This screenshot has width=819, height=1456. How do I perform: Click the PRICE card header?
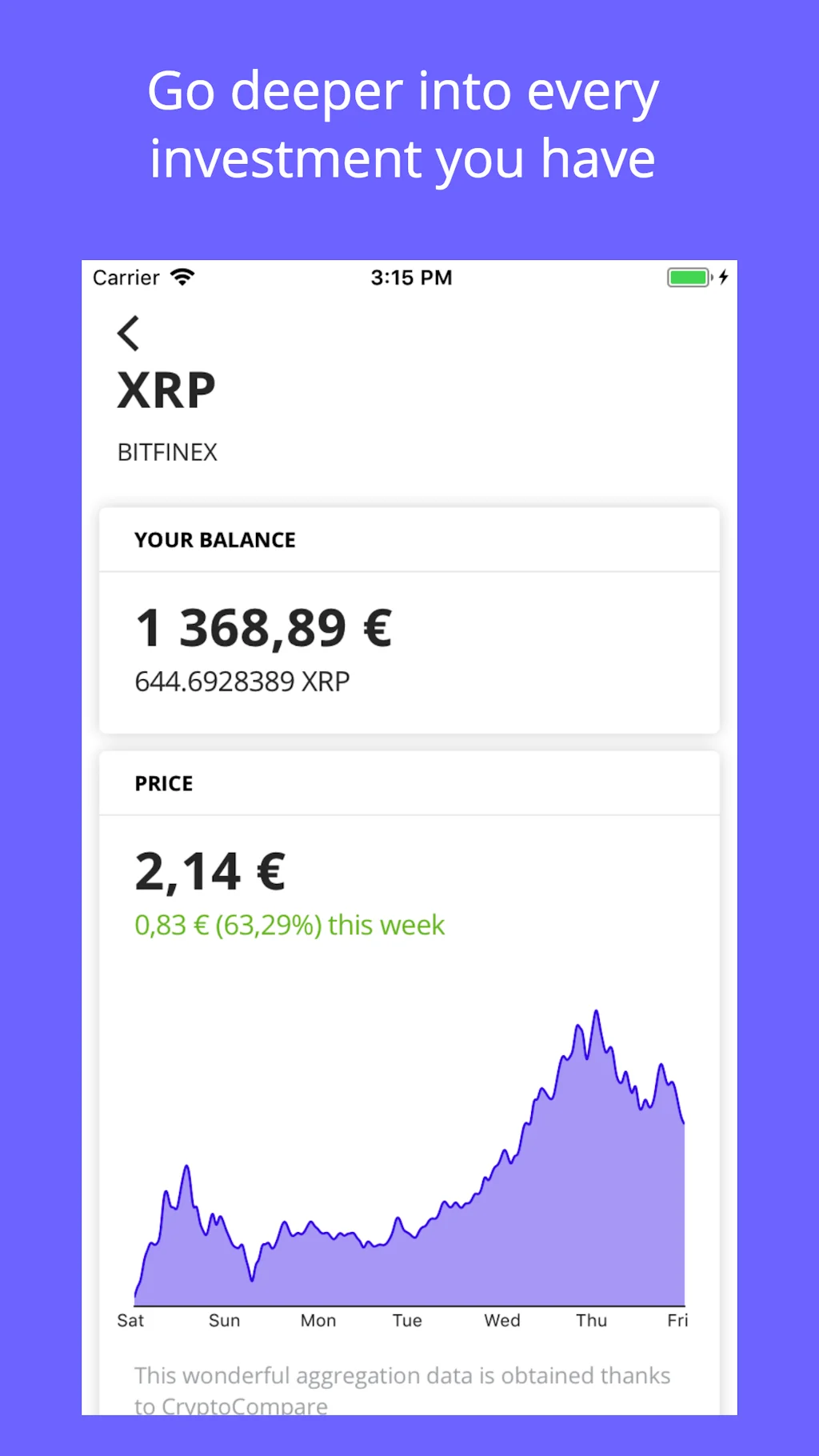coord(163,783)
